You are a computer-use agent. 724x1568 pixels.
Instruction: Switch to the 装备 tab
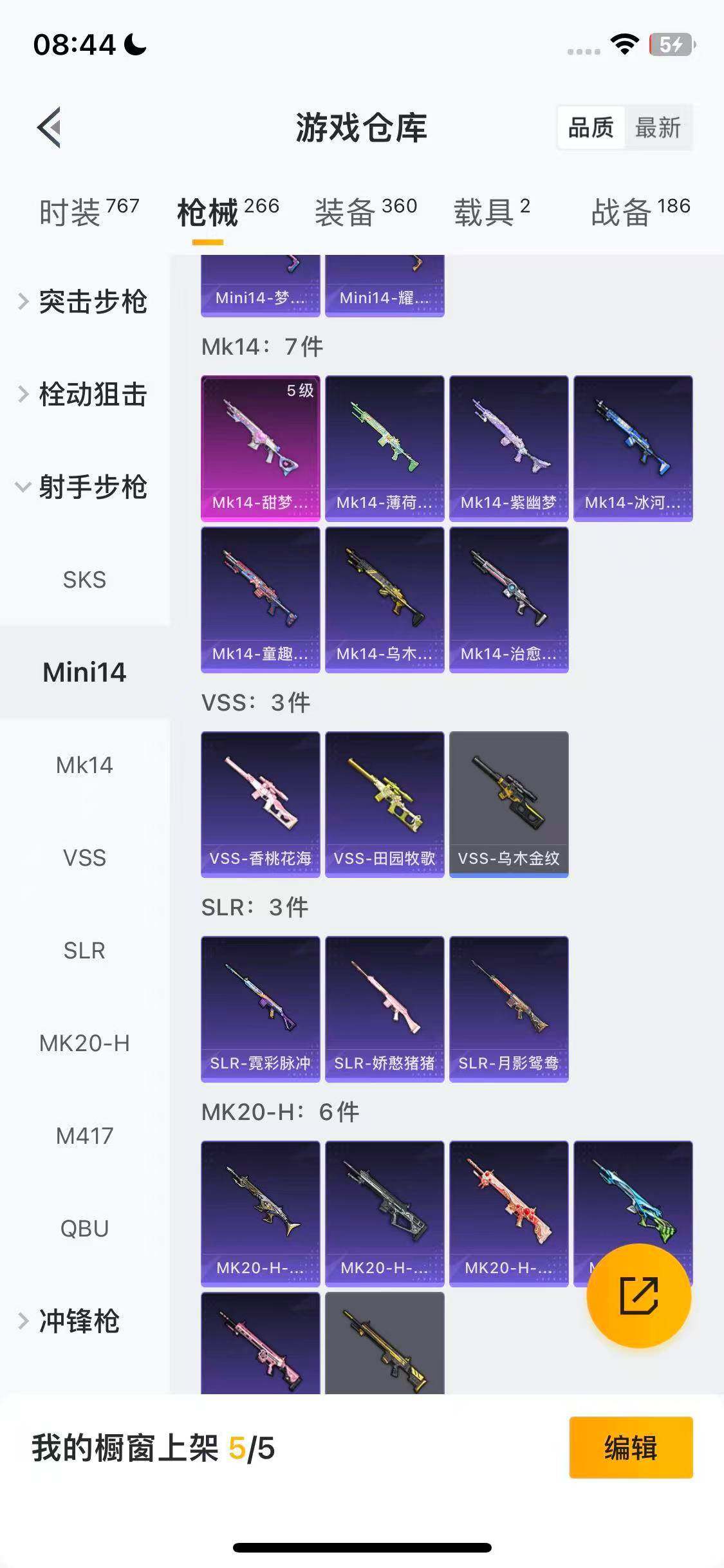pyautogui.click(x=366, y=211)
